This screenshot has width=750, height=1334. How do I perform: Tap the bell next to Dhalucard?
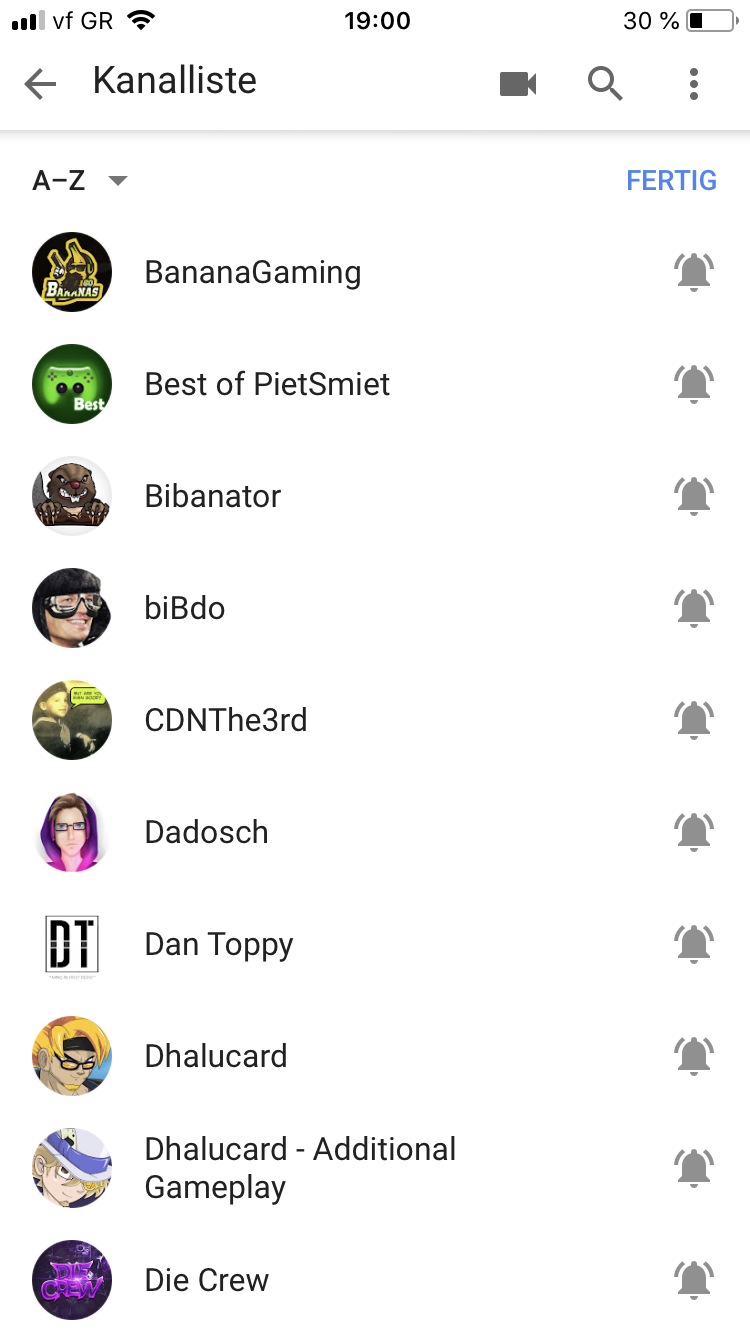pos(693,1056)
